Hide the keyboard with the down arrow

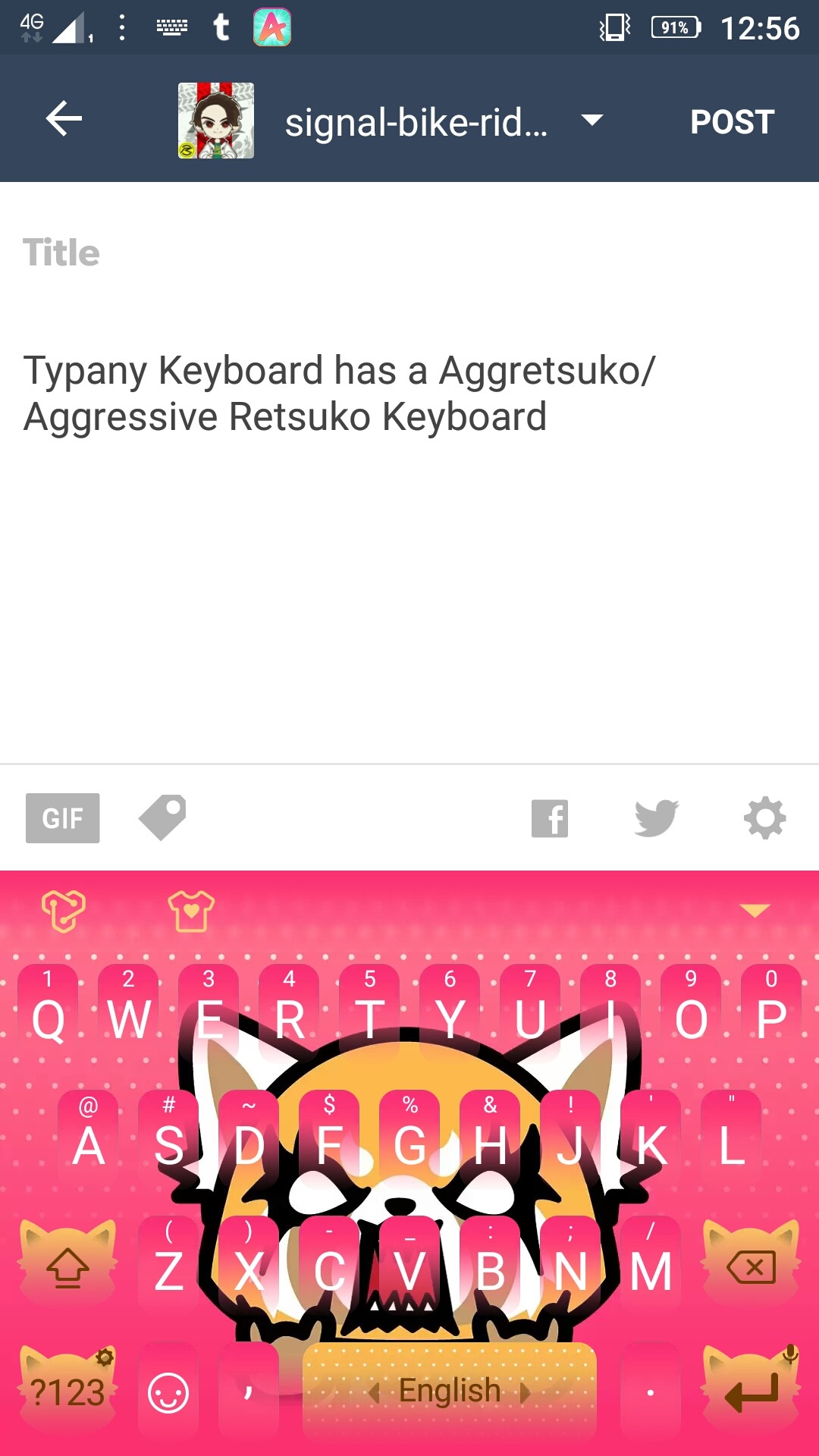click(755, 911)
